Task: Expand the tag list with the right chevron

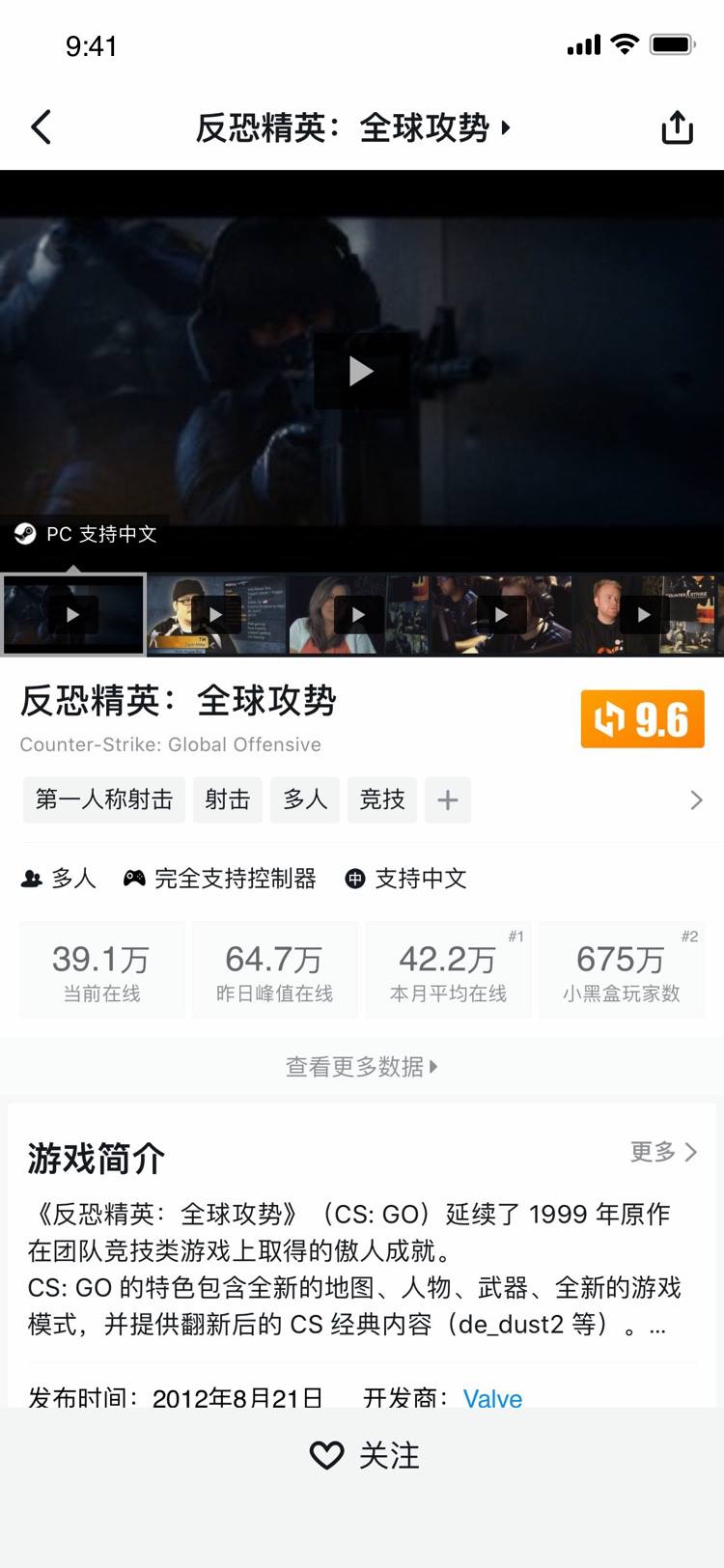Action: point(696,799)
